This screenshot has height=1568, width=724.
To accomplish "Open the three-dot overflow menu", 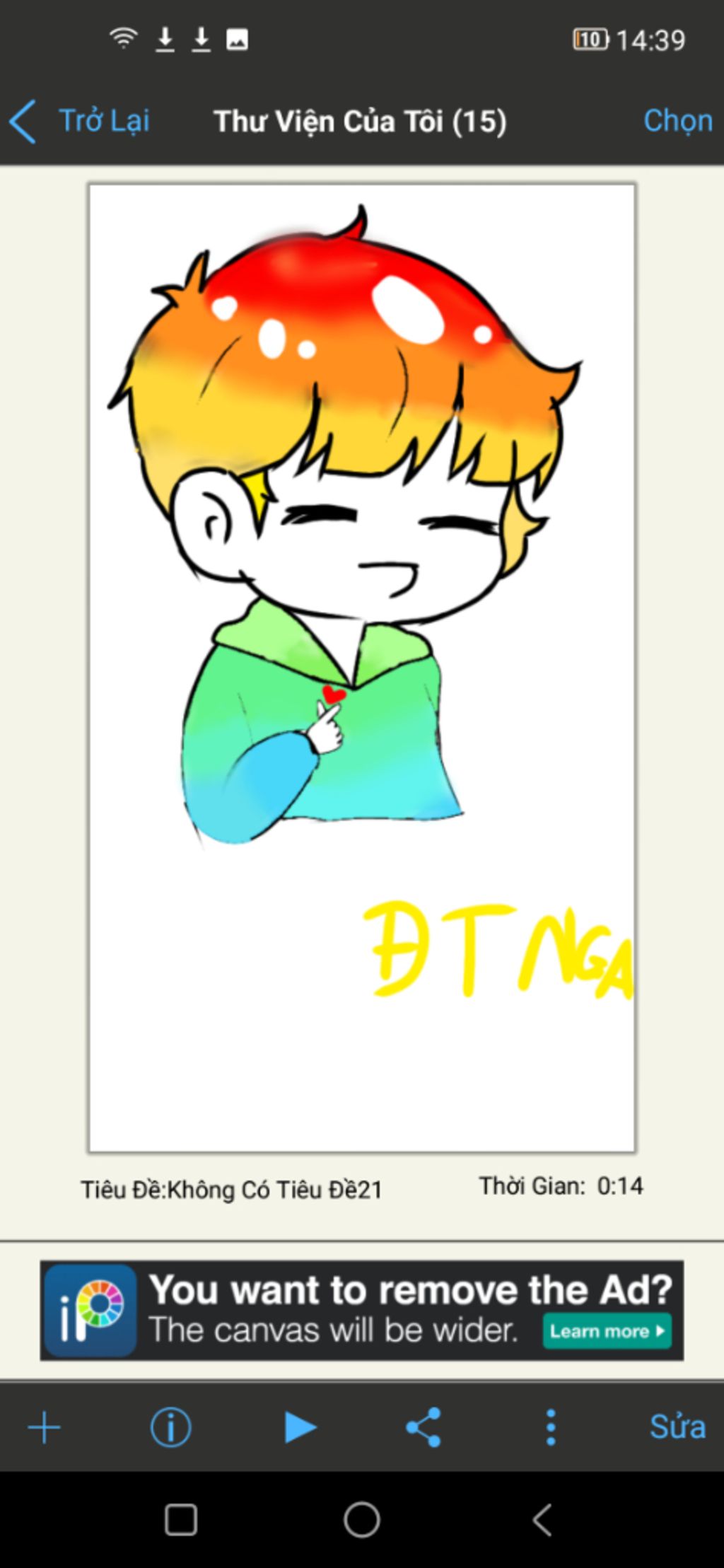I will pos(551,1427).
